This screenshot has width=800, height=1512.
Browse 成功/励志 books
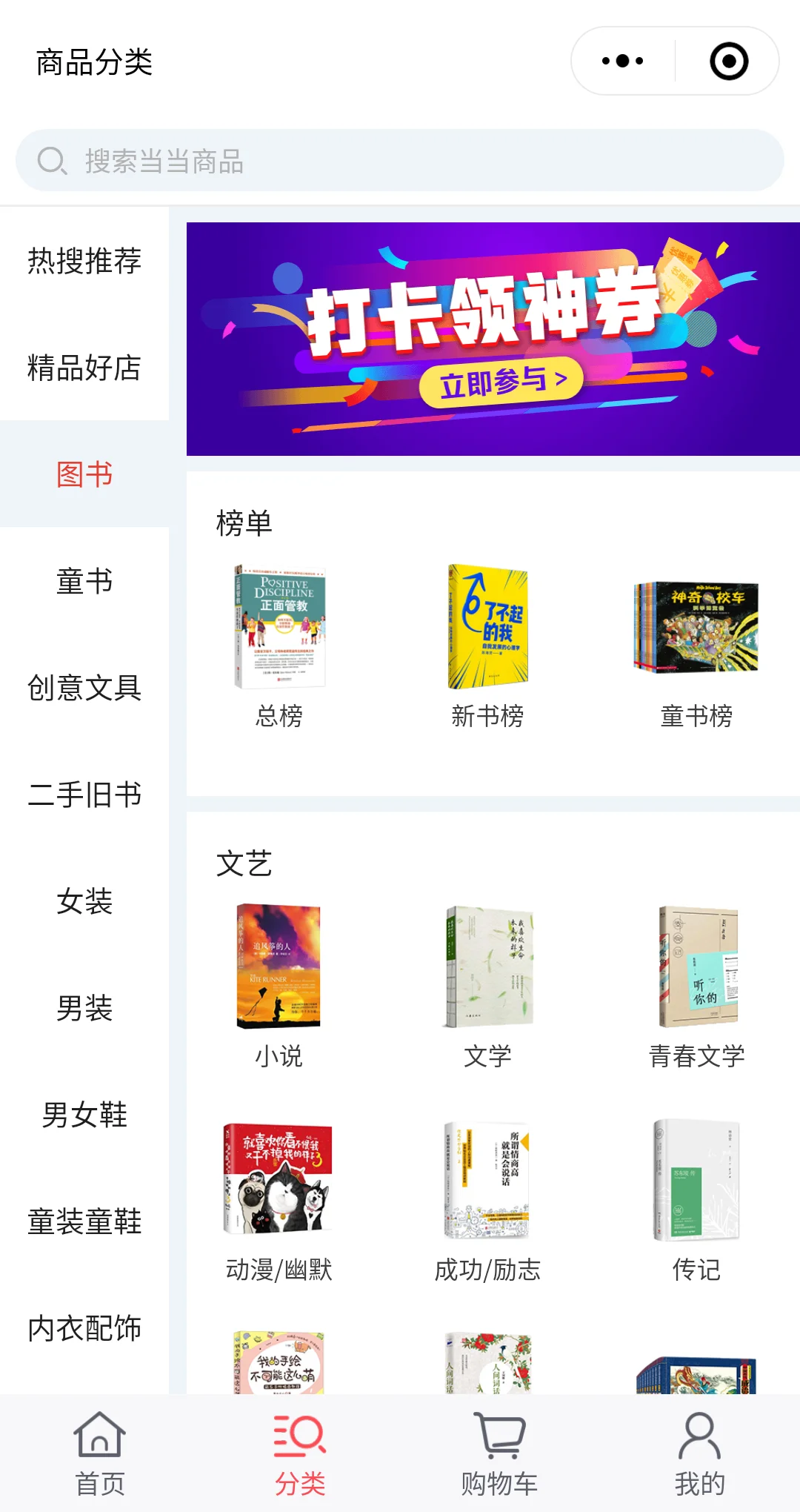click(487, 1199)
